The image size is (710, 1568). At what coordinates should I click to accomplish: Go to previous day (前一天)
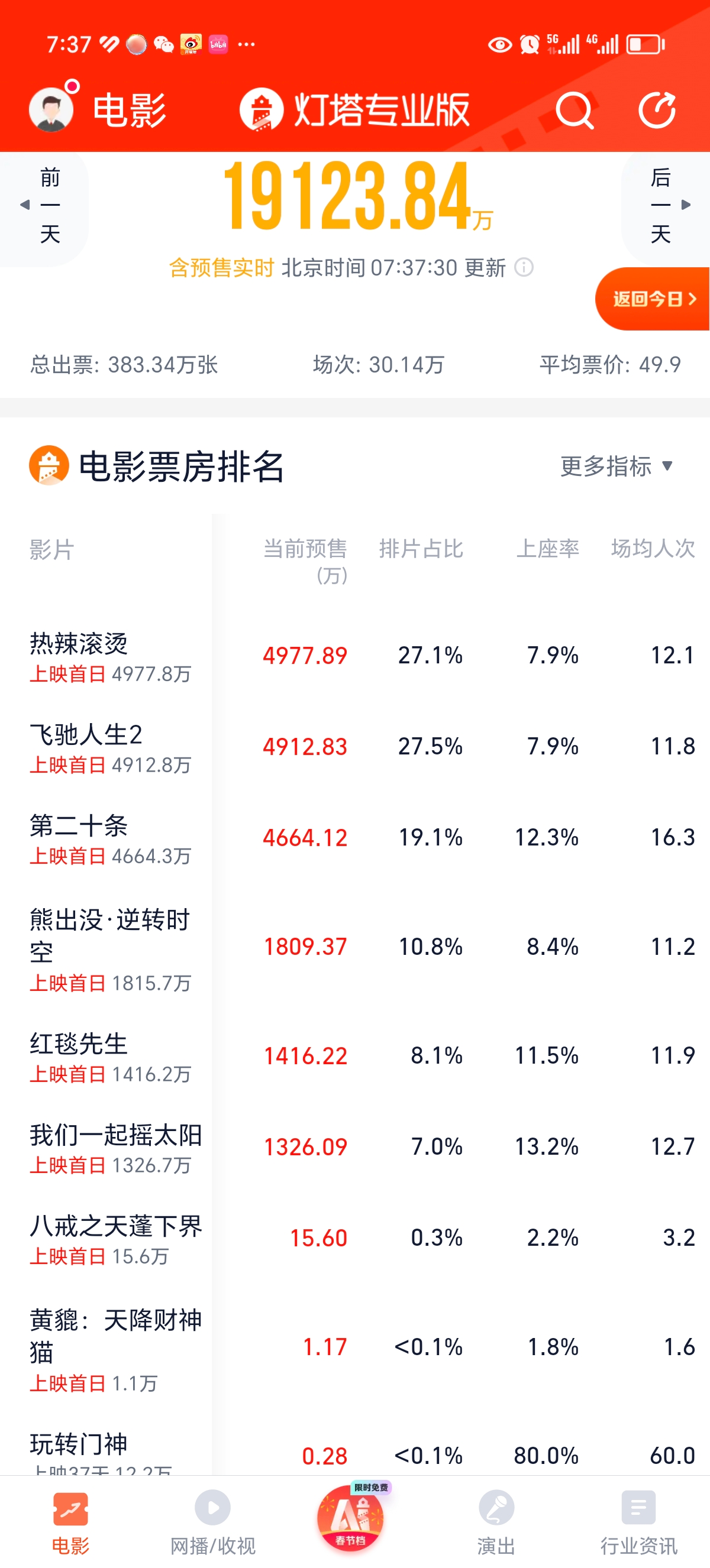pyautogui.click(x=44, y=205)
